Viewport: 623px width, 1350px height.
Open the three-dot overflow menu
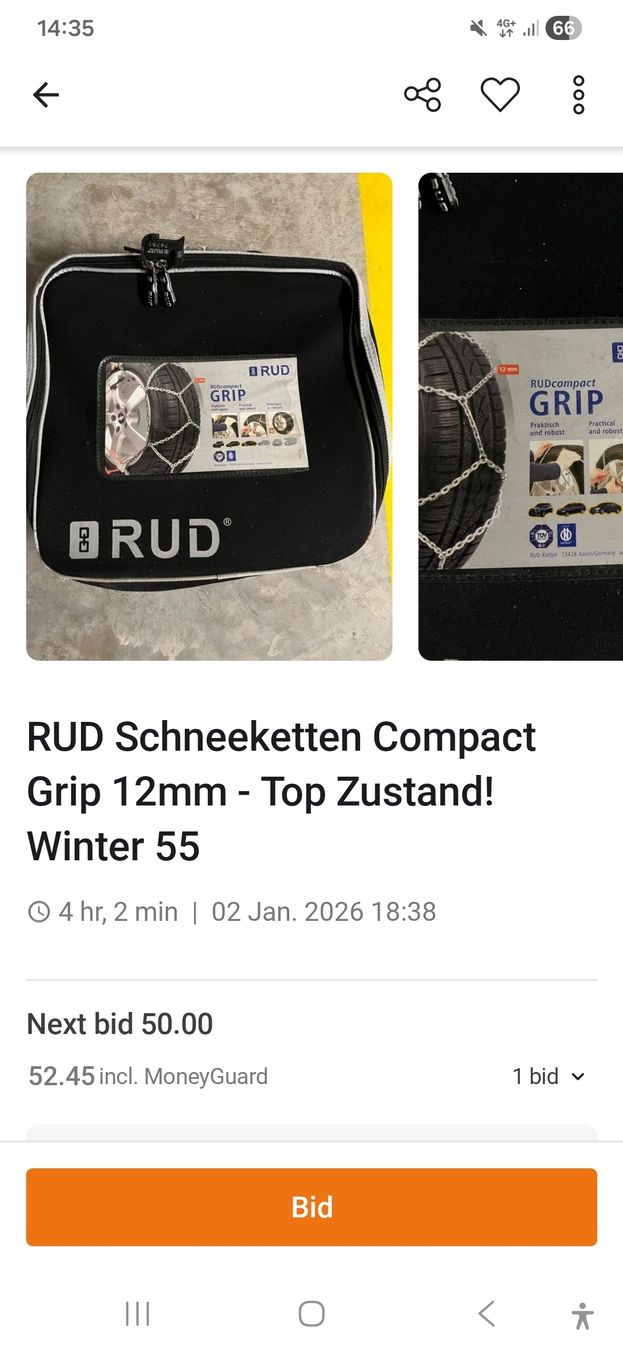tap(578, 95)
